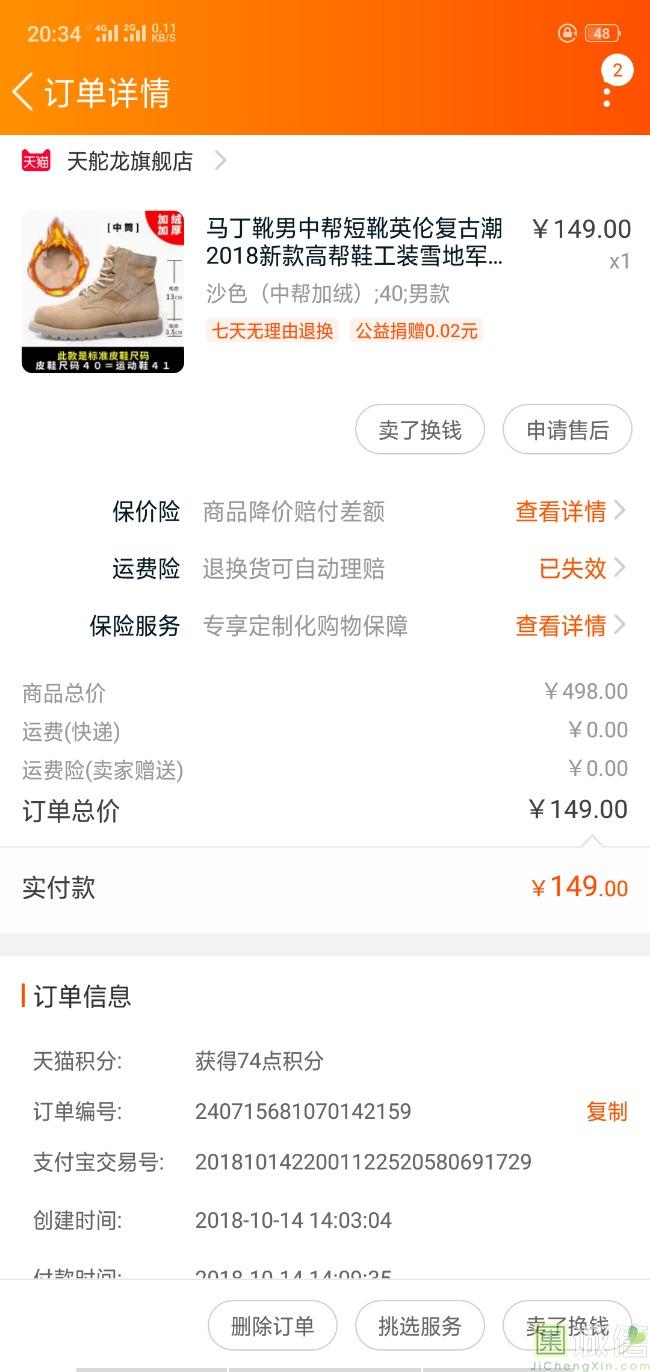Open the 运费险 expired status row
Image resolution: width=650 pixels, height=1372 pixels.
(581, 569)
